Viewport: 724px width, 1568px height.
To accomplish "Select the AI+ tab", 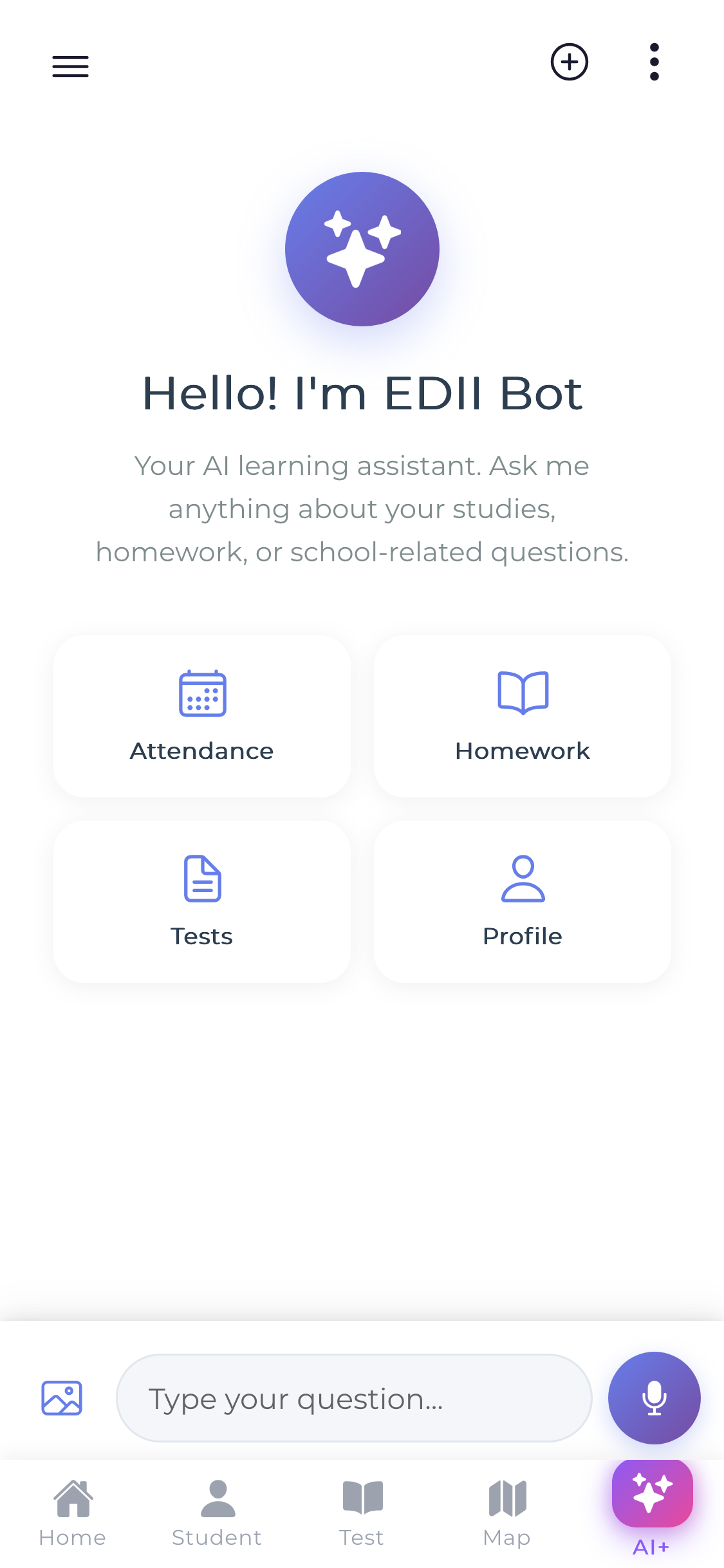I will pyautogui.click(x=652, y=1506).
